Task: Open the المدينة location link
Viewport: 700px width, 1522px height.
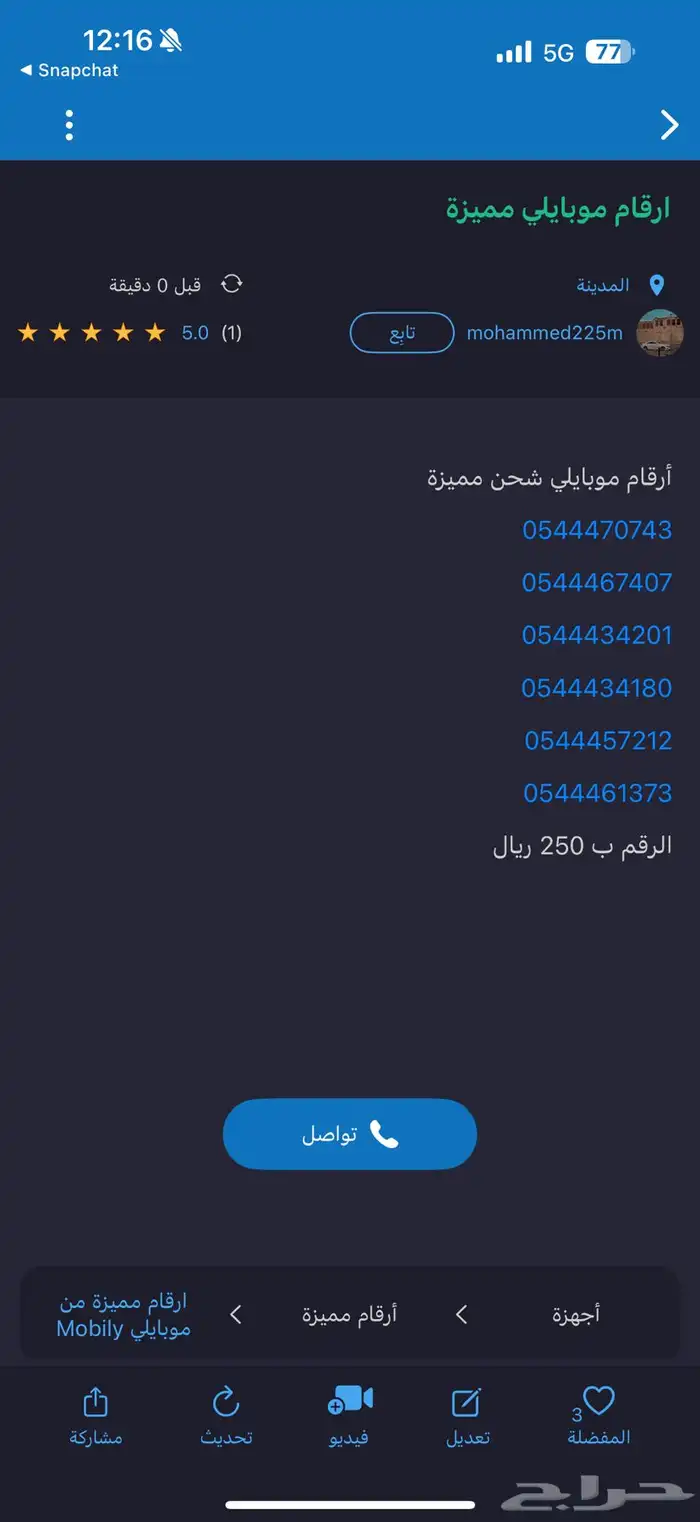Action: point(603,285)
